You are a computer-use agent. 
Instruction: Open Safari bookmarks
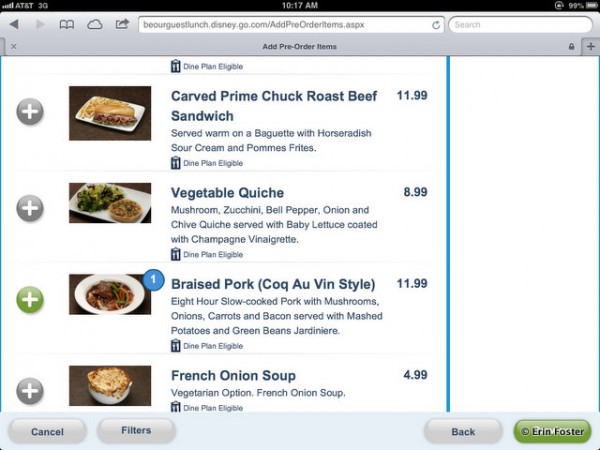tap(67, 23)
